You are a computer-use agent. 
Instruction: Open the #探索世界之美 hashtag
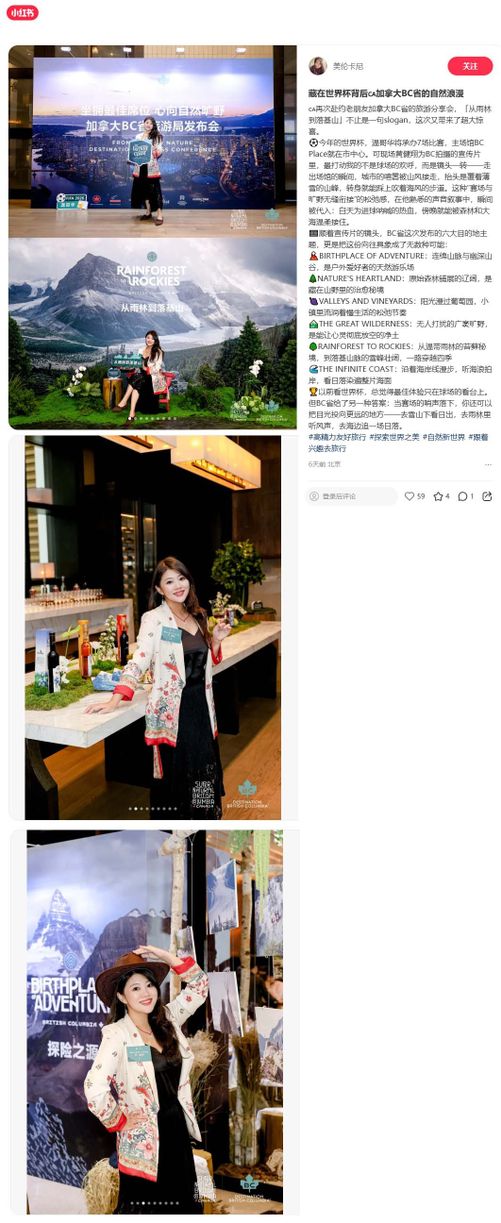click(394, 437)
